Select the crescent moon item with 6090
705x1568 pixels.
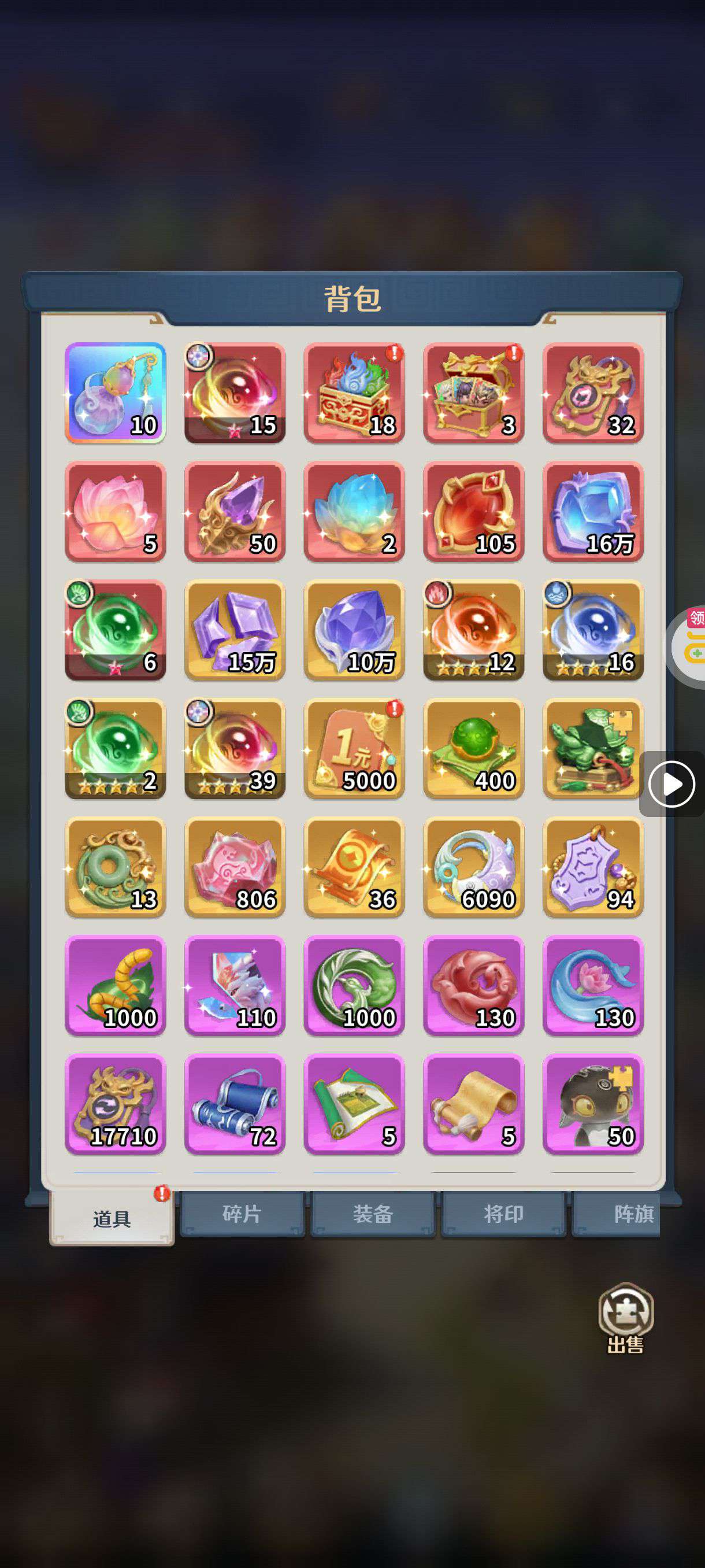[473, 867]
